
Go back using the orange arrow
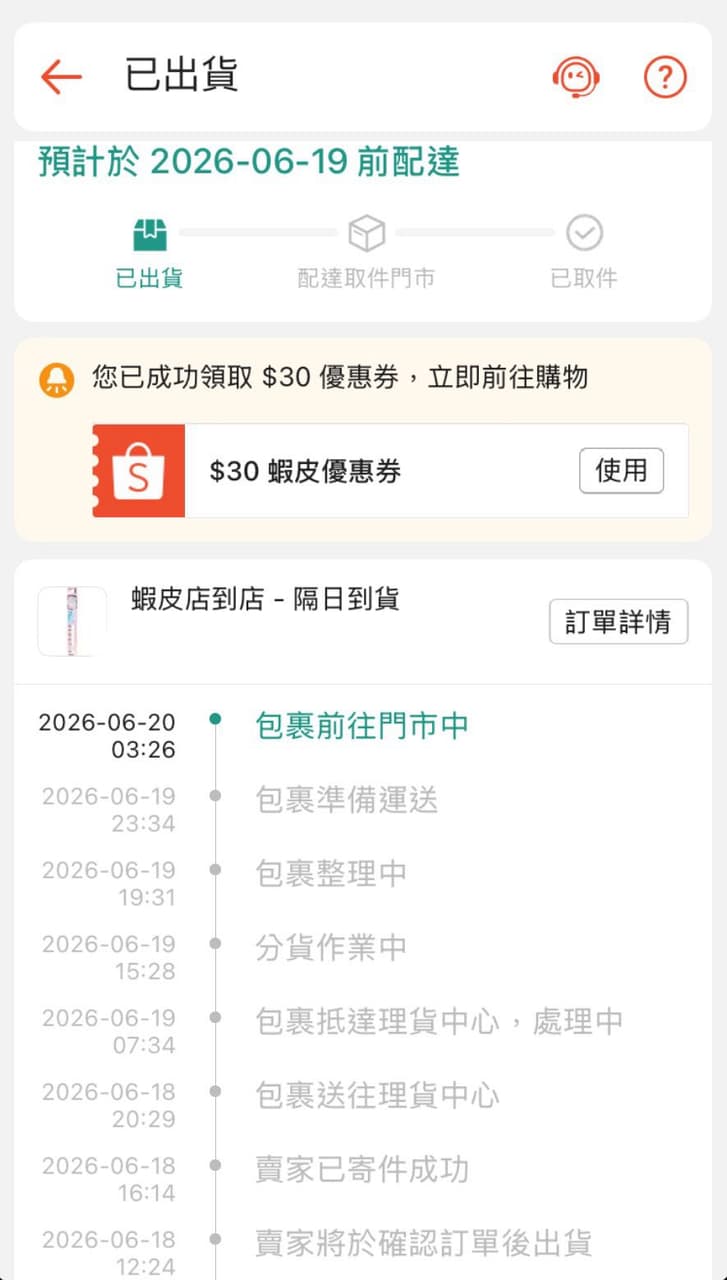(61, 77)
